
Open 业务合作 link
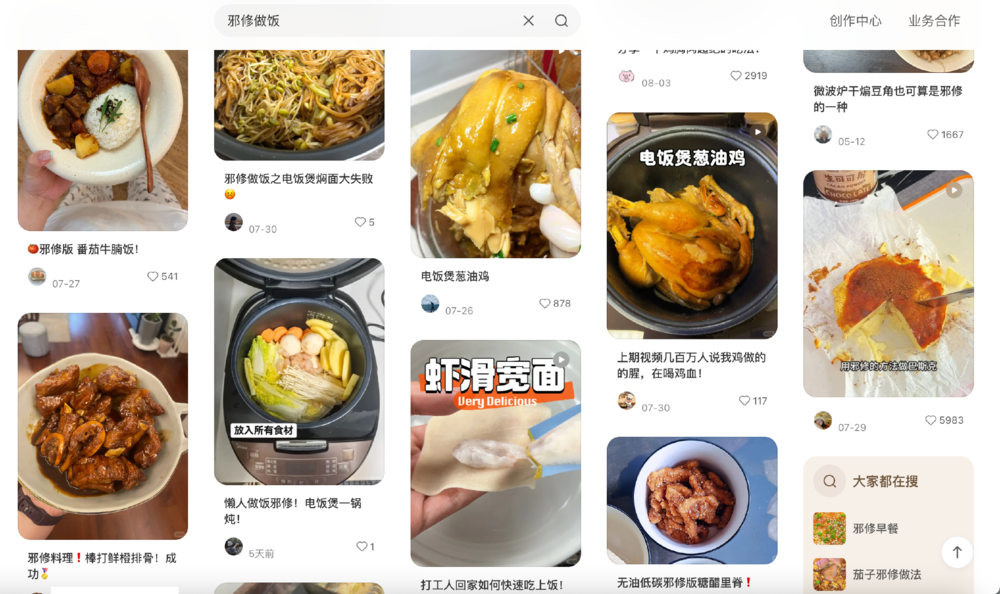[933, 20]
